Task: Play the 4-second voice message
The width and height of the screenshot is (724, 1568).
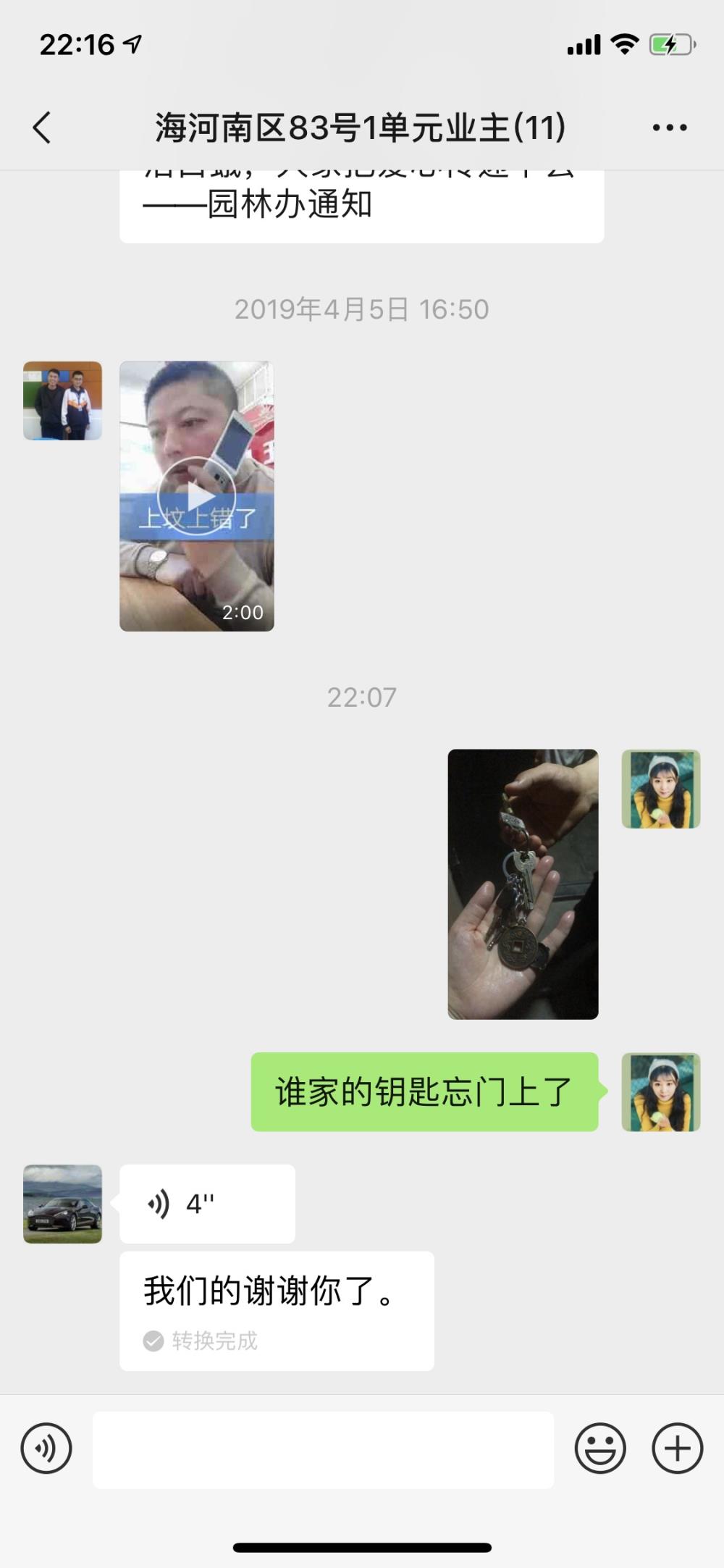Action: click(207, 1204)
